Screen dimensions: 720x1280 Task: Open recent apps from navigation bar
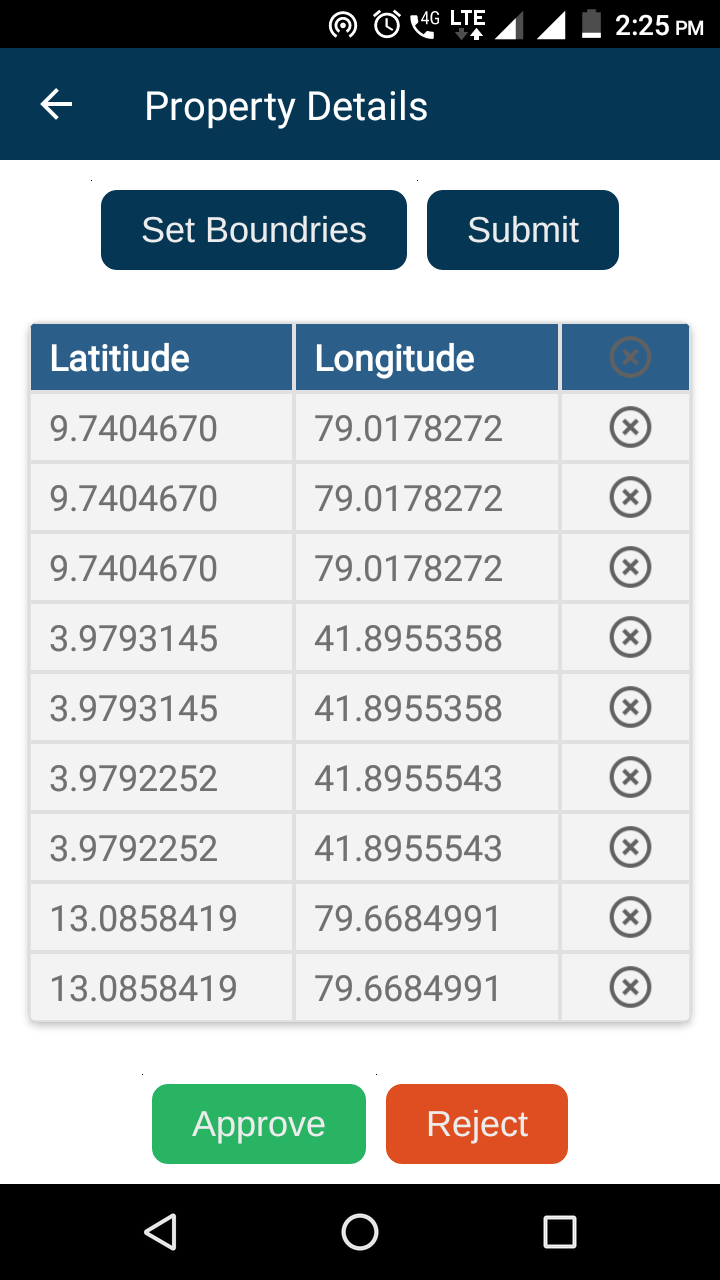(560, 1232)
